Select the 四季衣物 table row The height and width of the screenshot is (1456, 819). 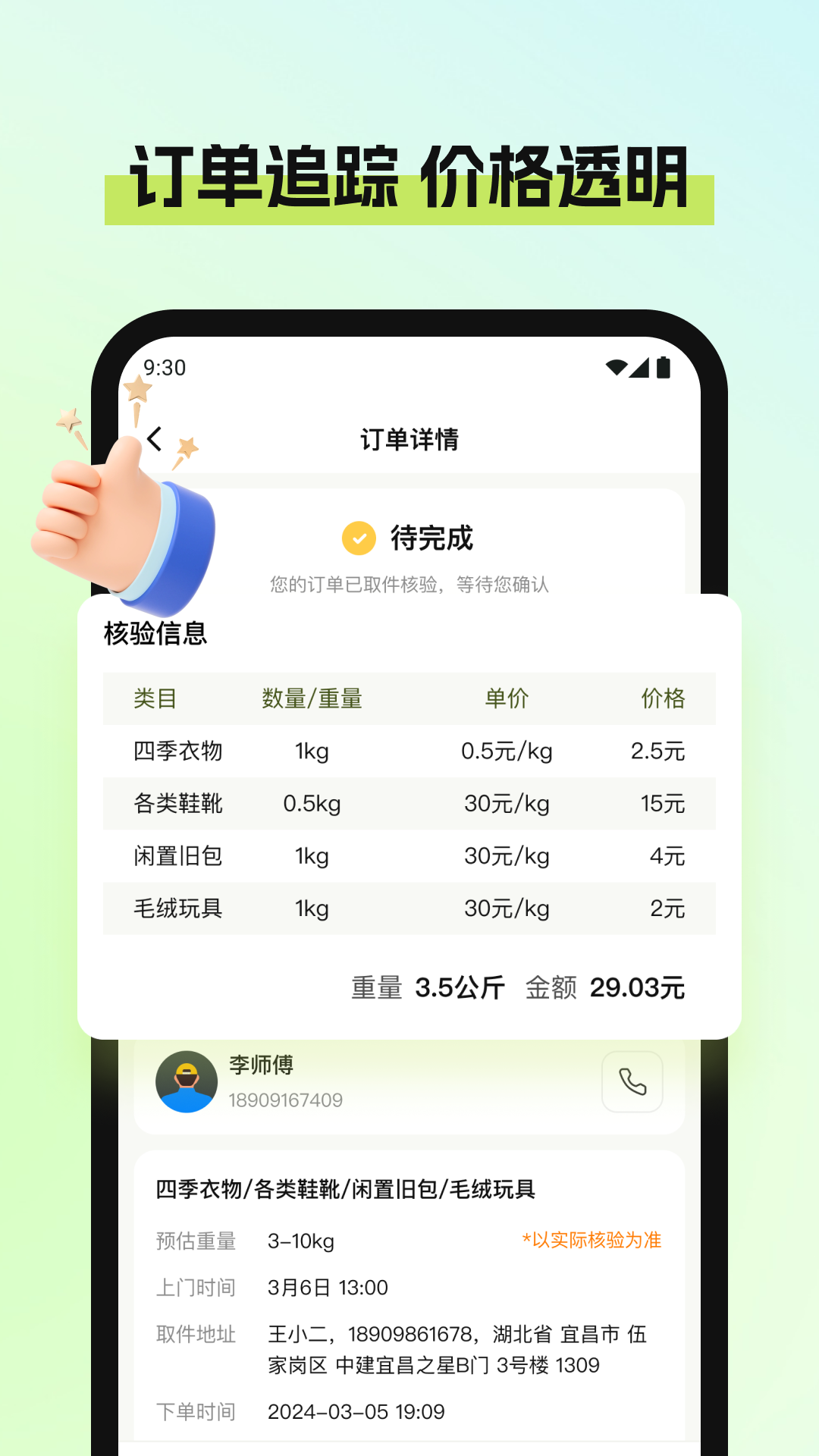(408, 752)
